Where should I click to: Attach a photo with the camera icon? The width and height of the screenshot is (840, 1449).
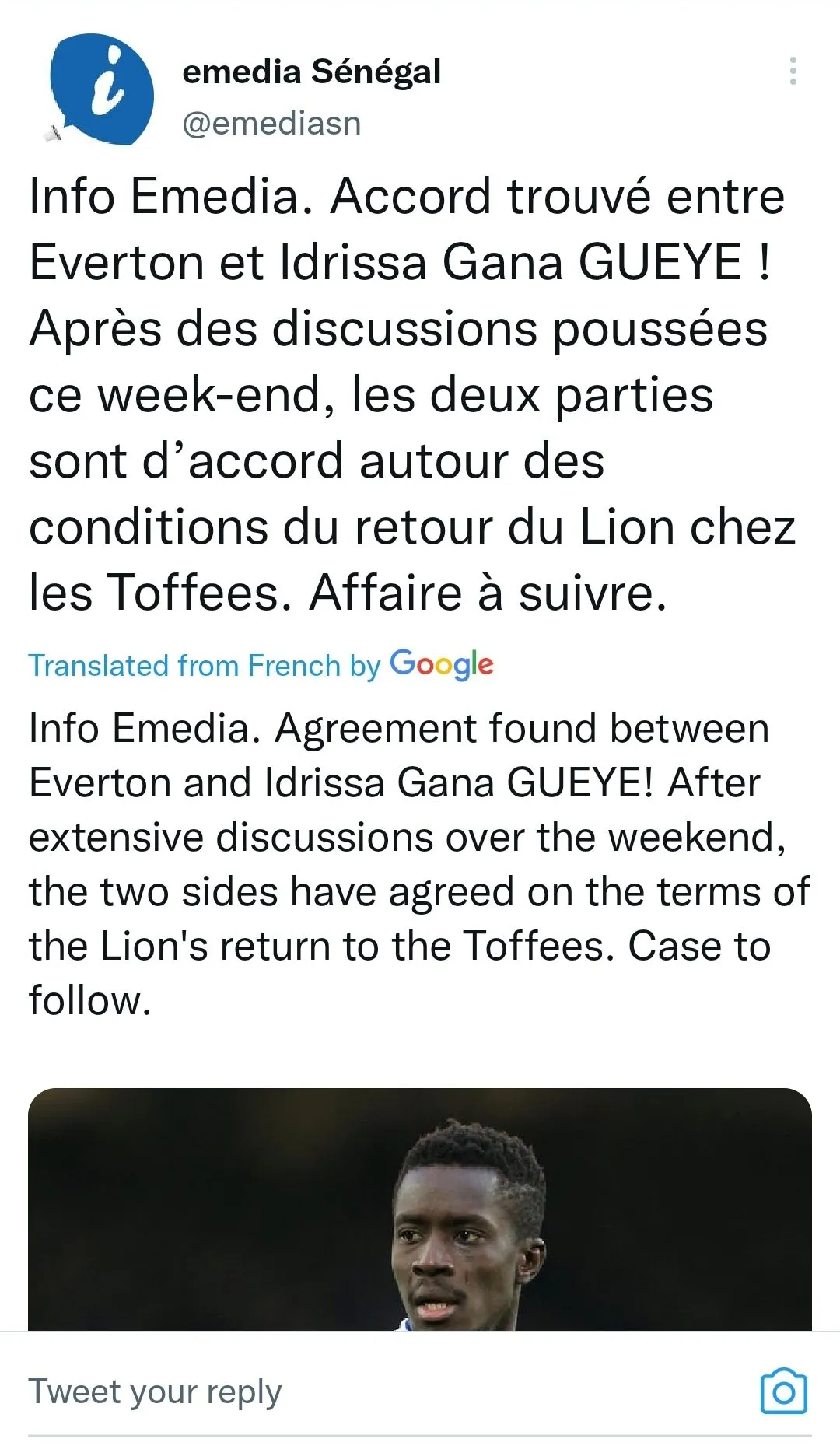[x=783, y=1391]
